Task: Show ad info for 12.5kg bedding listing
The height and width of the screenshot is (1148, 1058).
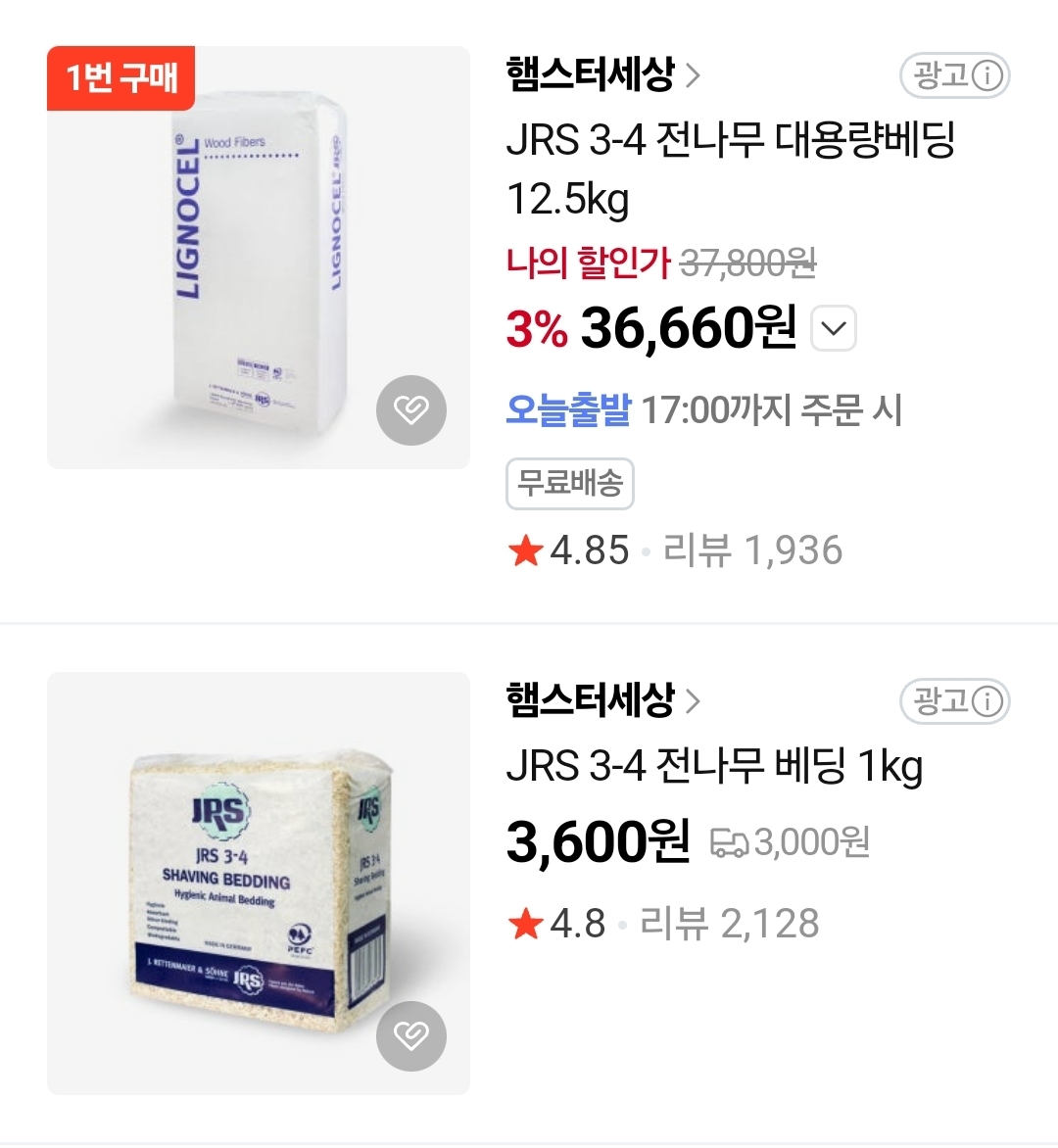Action: click(x=954, y=75)
